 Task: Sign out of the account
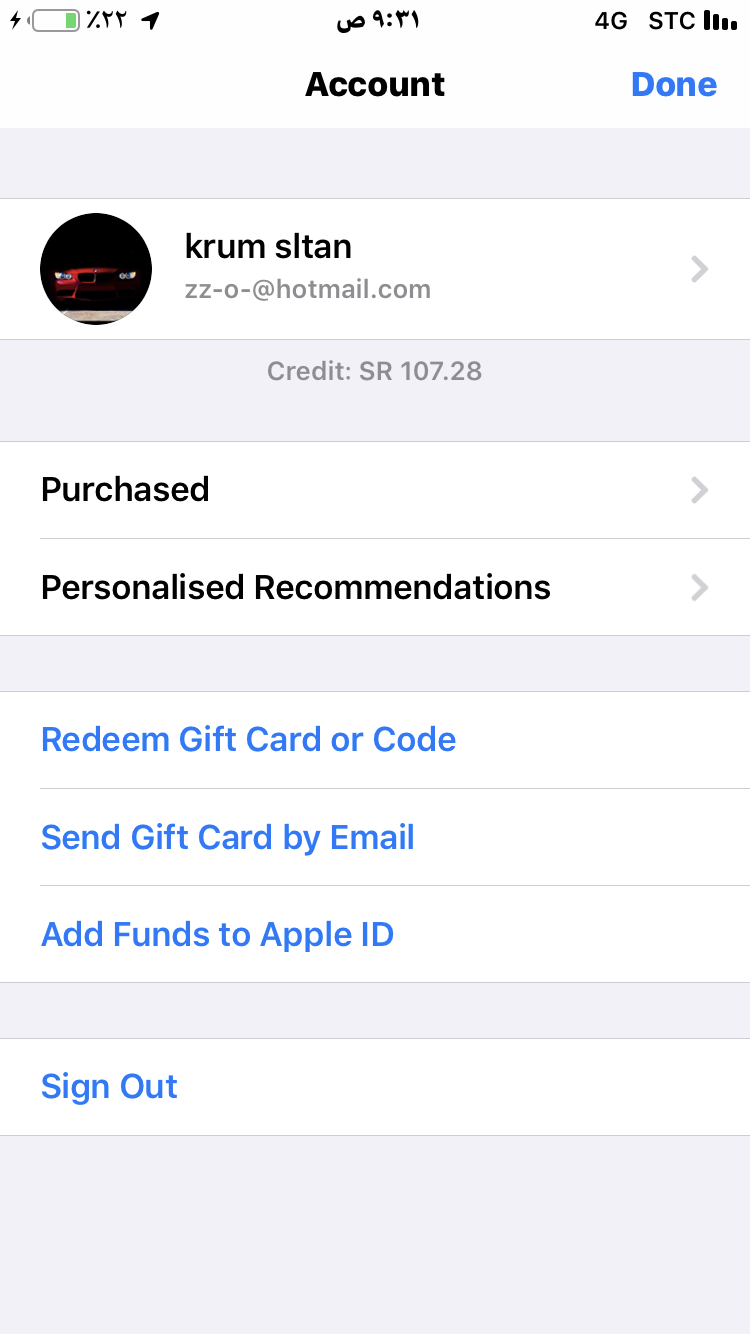(375, 1087)
